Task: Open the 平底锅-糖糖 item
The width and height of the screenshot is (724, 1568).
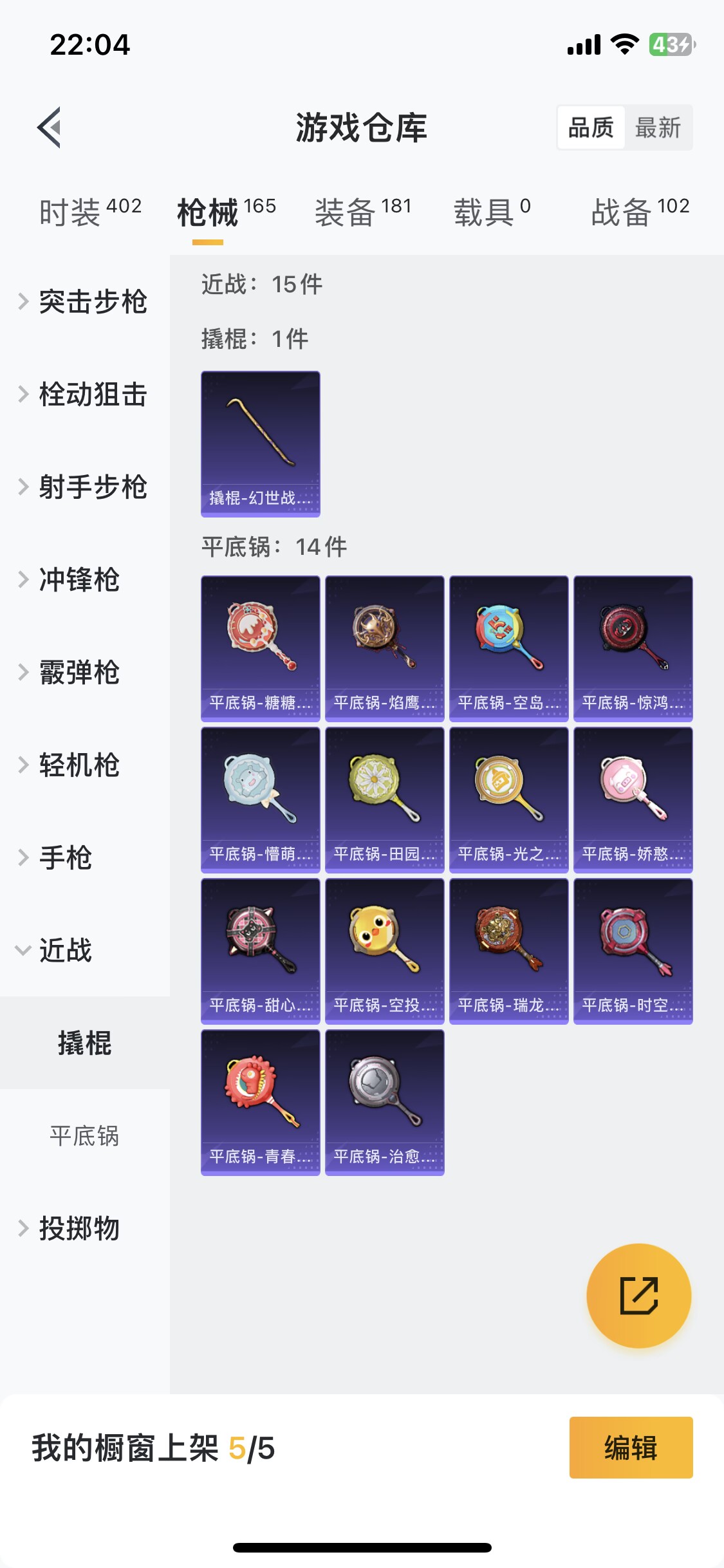Action: tap(261, 648)
